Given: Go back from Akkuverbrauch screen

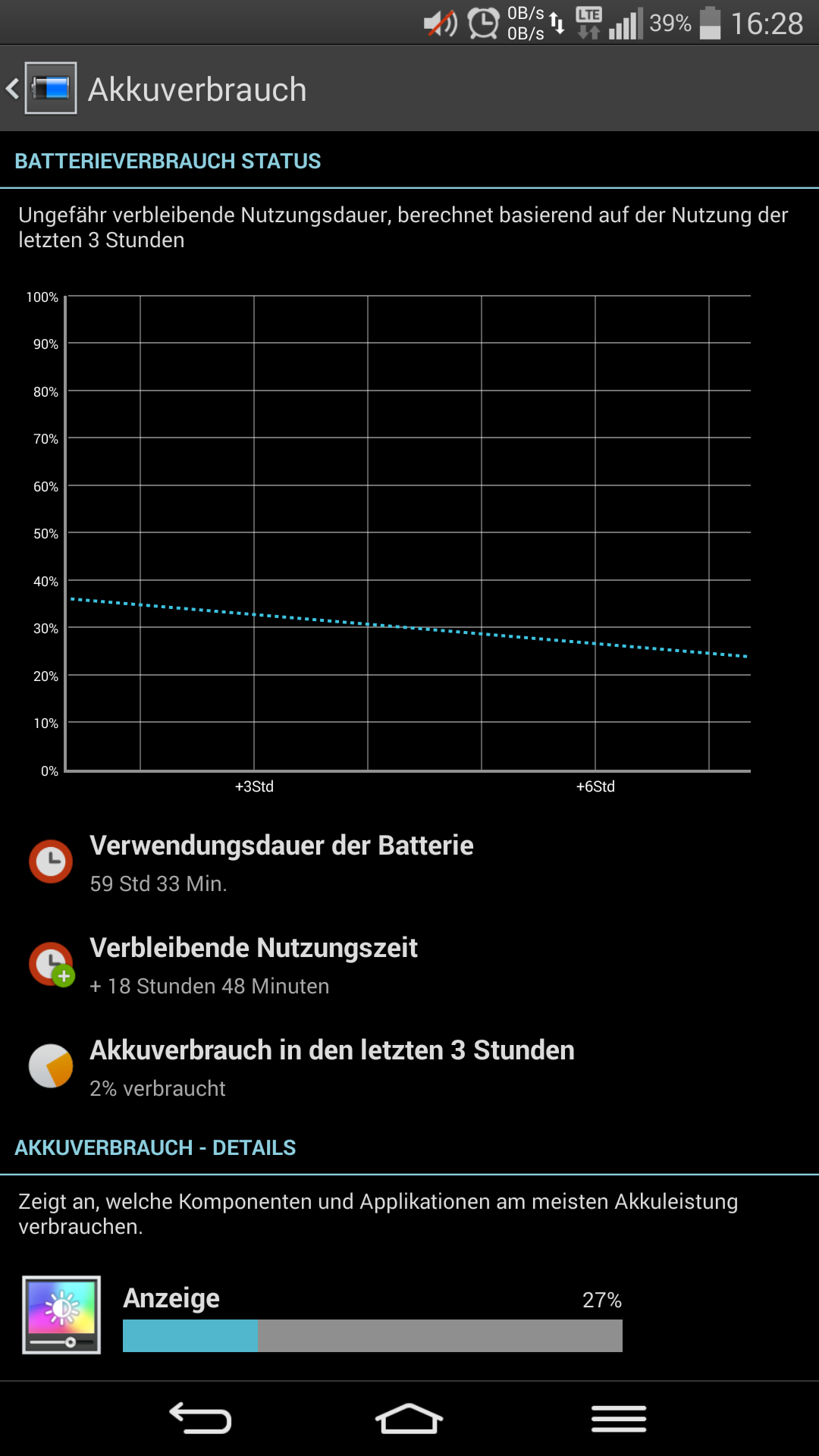Looking at the screenshot, I should 42,89.
